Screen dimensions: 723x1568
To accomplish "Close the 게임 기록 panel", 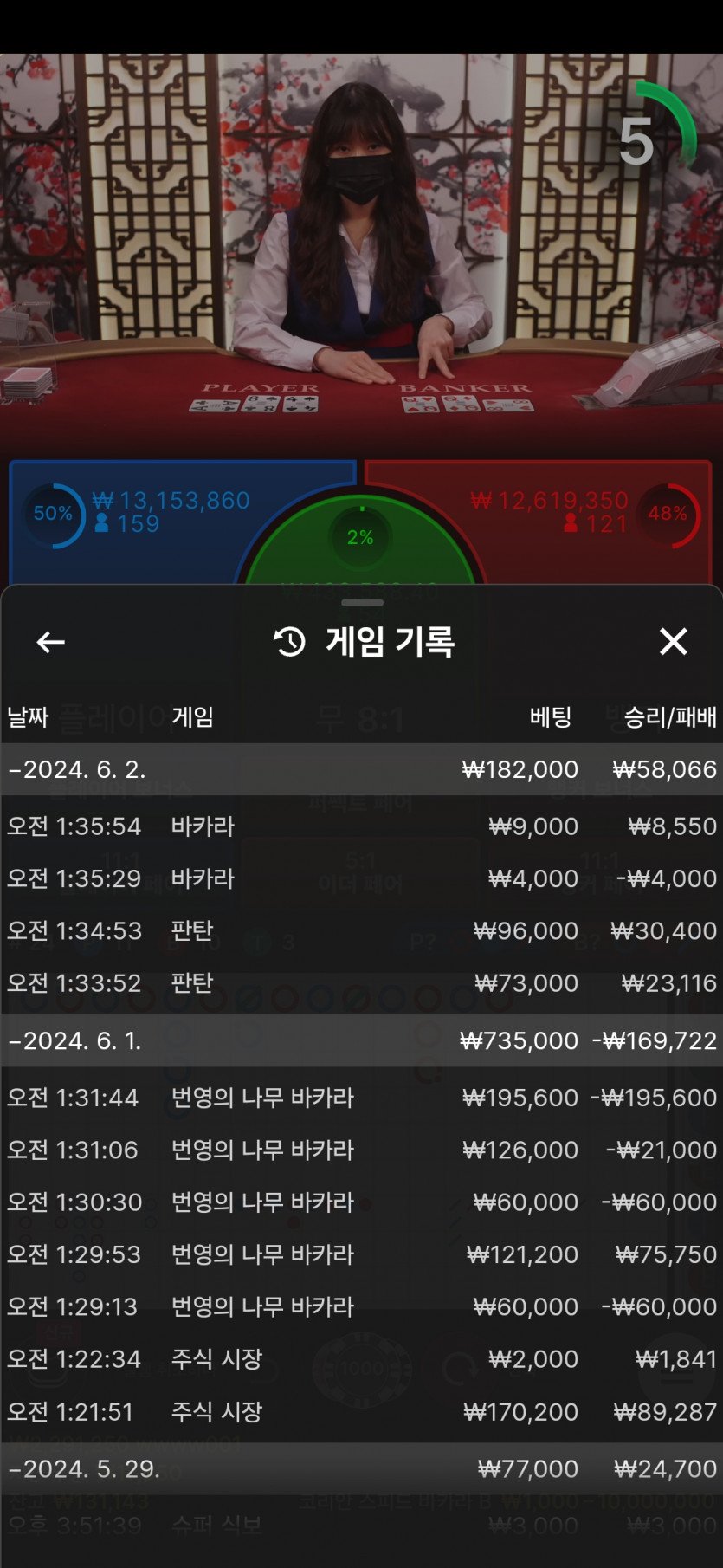I will coord(673,642).
